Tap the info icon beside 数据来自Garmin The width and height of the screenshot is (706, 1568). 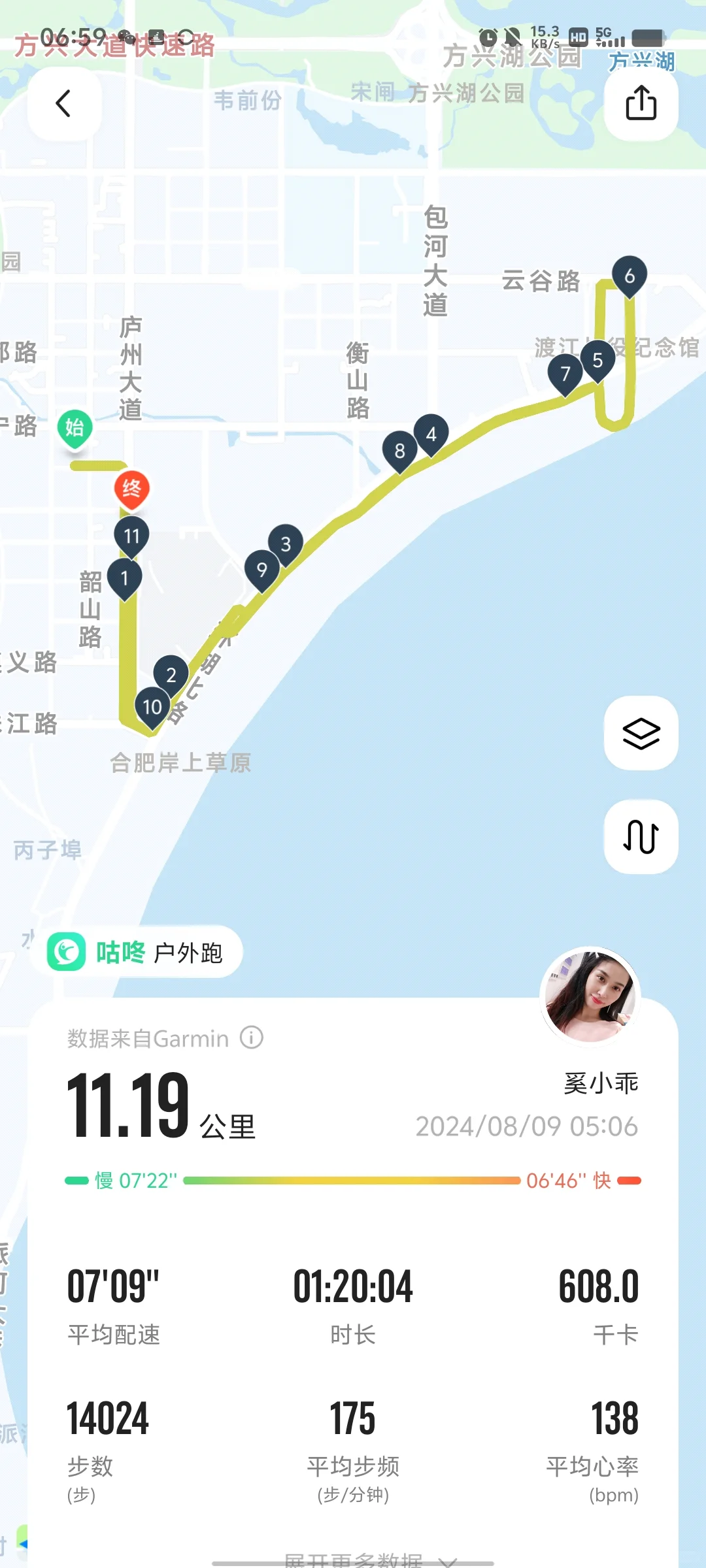tap(252, 1037)
